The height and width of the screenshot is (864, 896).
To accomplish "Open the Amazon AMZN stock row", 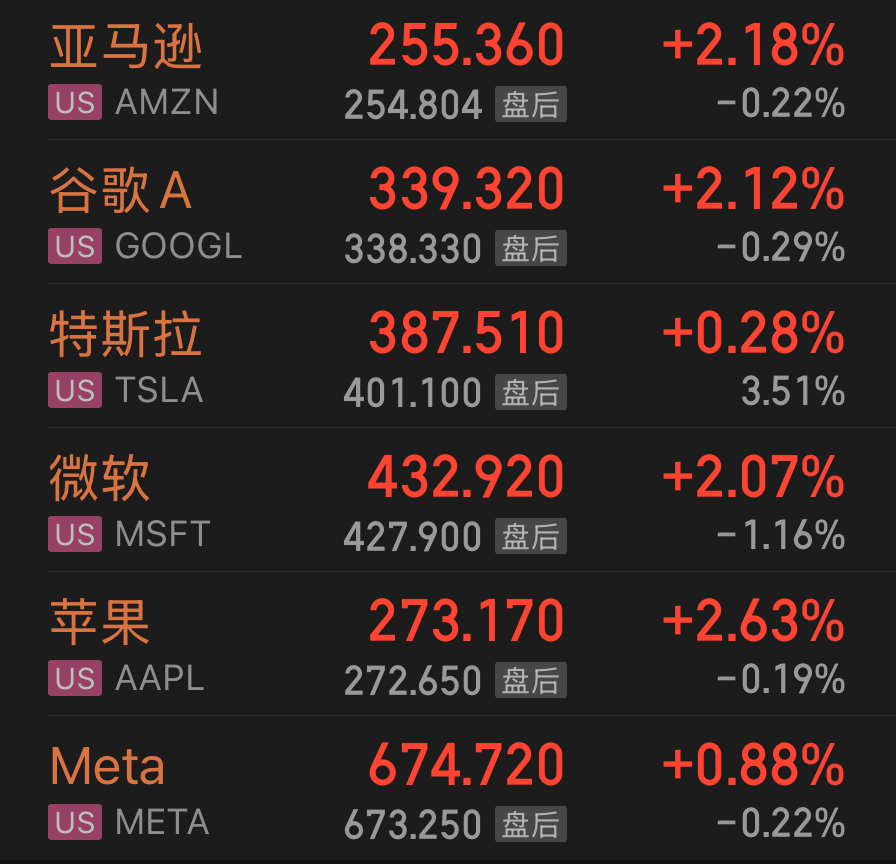I will (447, 72).
